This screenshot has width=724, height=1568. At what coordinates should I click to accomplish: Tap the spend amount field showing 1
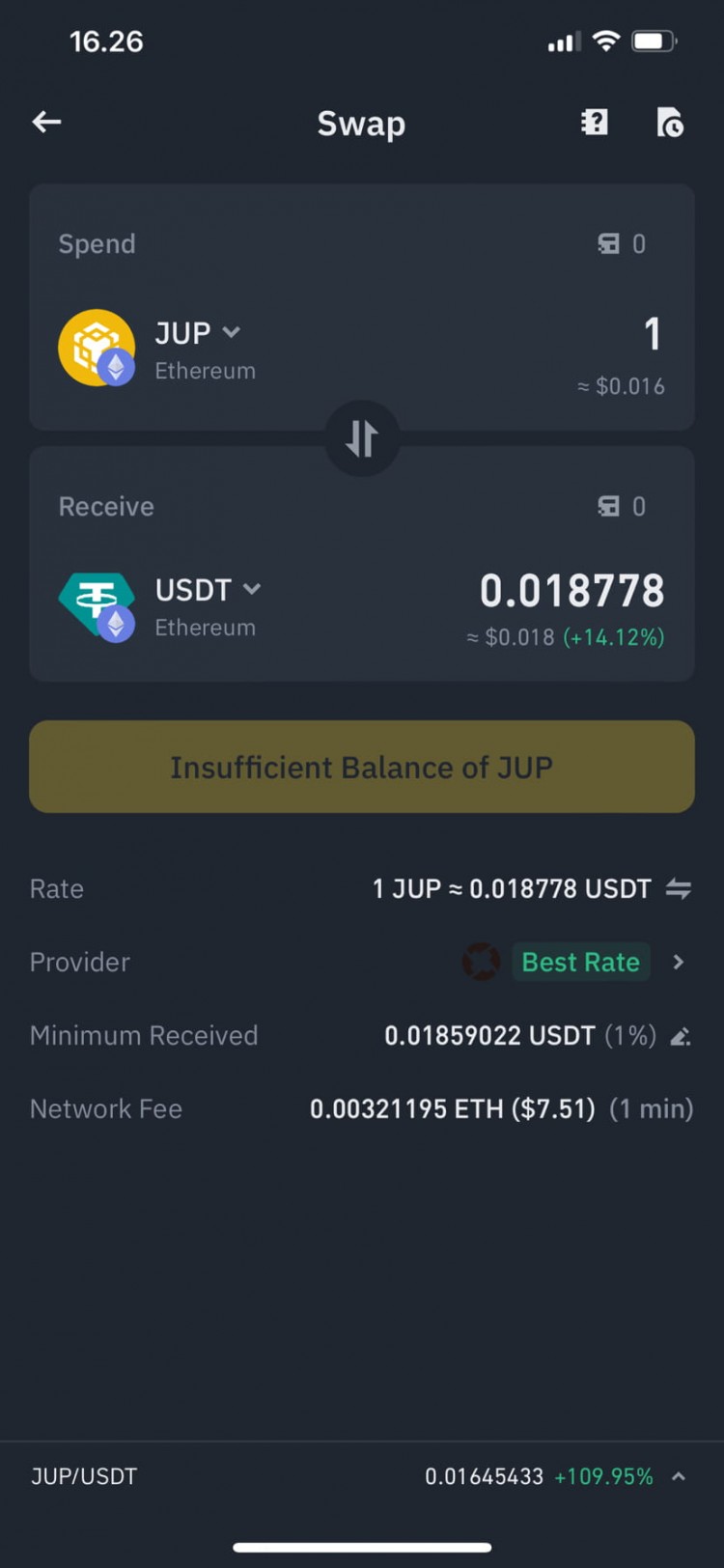pyautogui.click(x=652, y=334)
